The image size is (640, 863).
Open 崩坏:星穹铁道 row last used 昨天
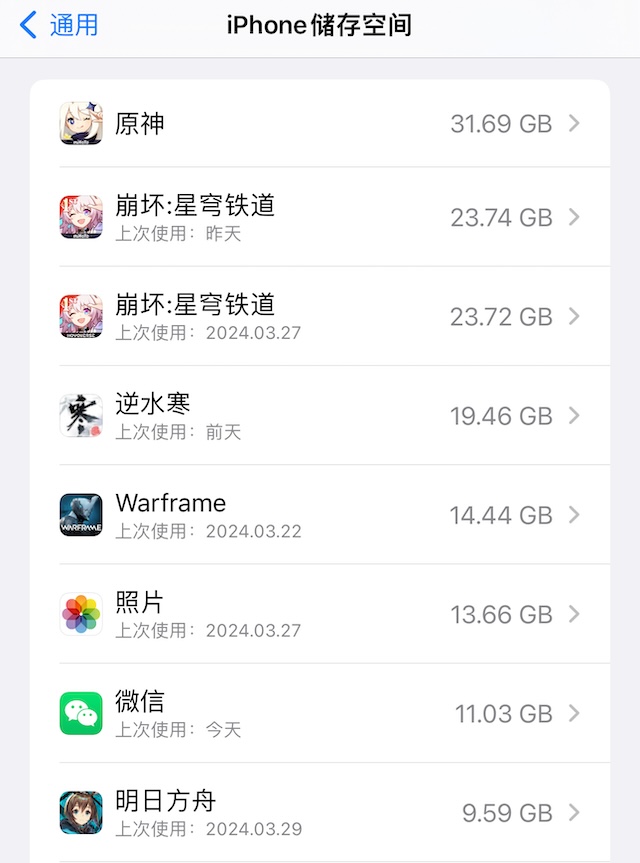pyautogui.click(x=320, y=217)
